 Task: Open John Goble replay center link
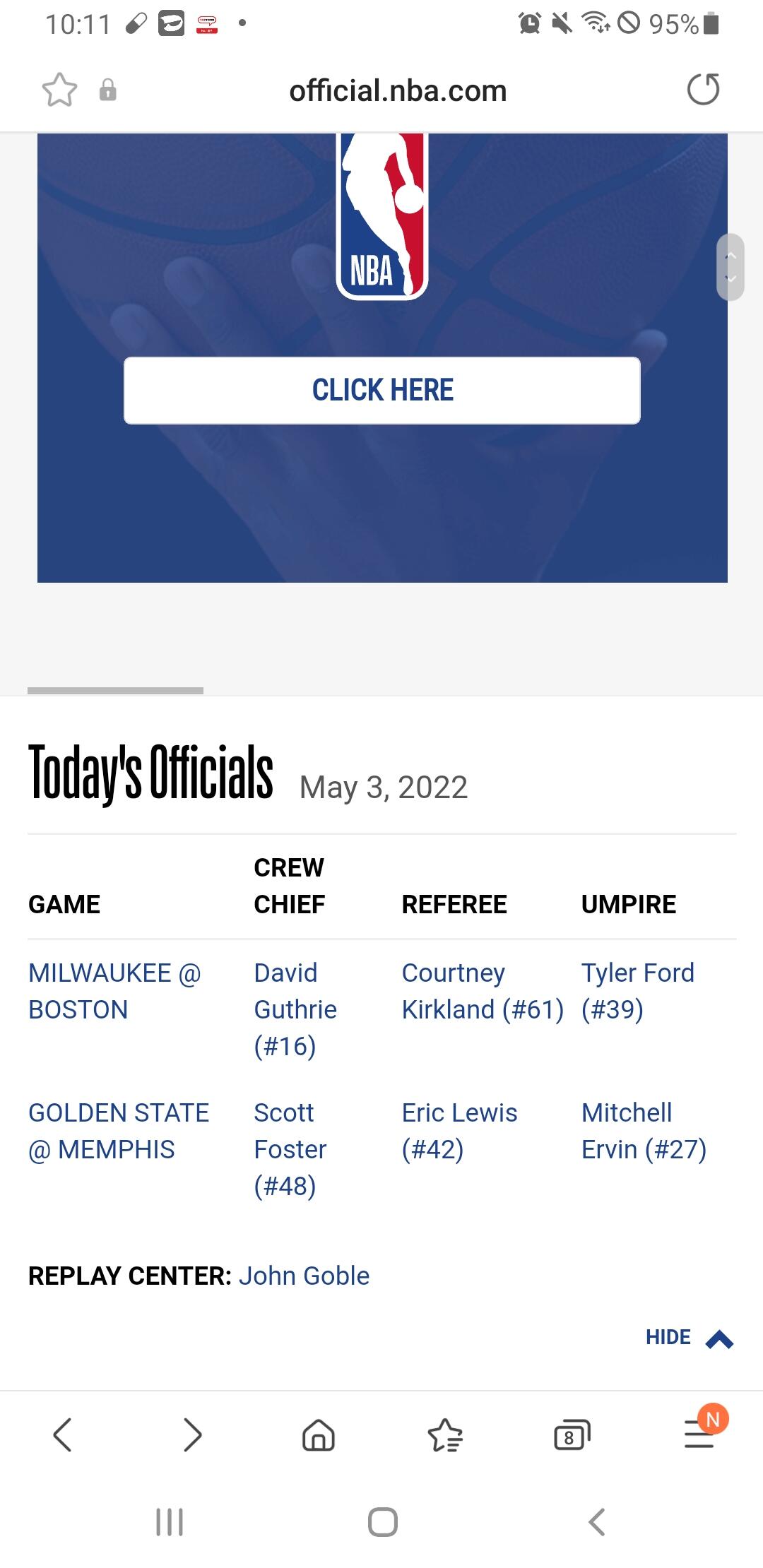[304, 1276]
